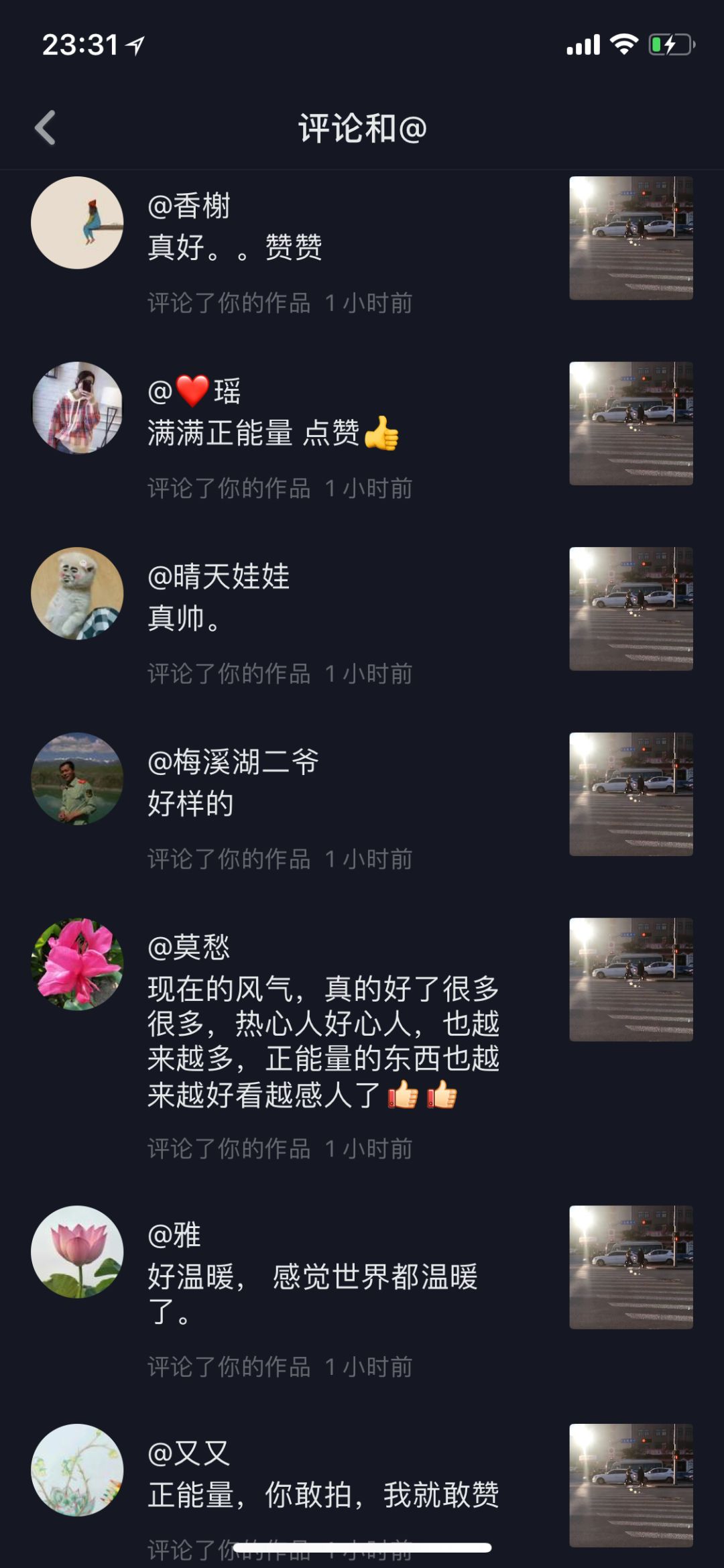Open video thumbnail beside 雅's comment
The width and height of the screenshot is (724, 1568).
point(631,1268)
